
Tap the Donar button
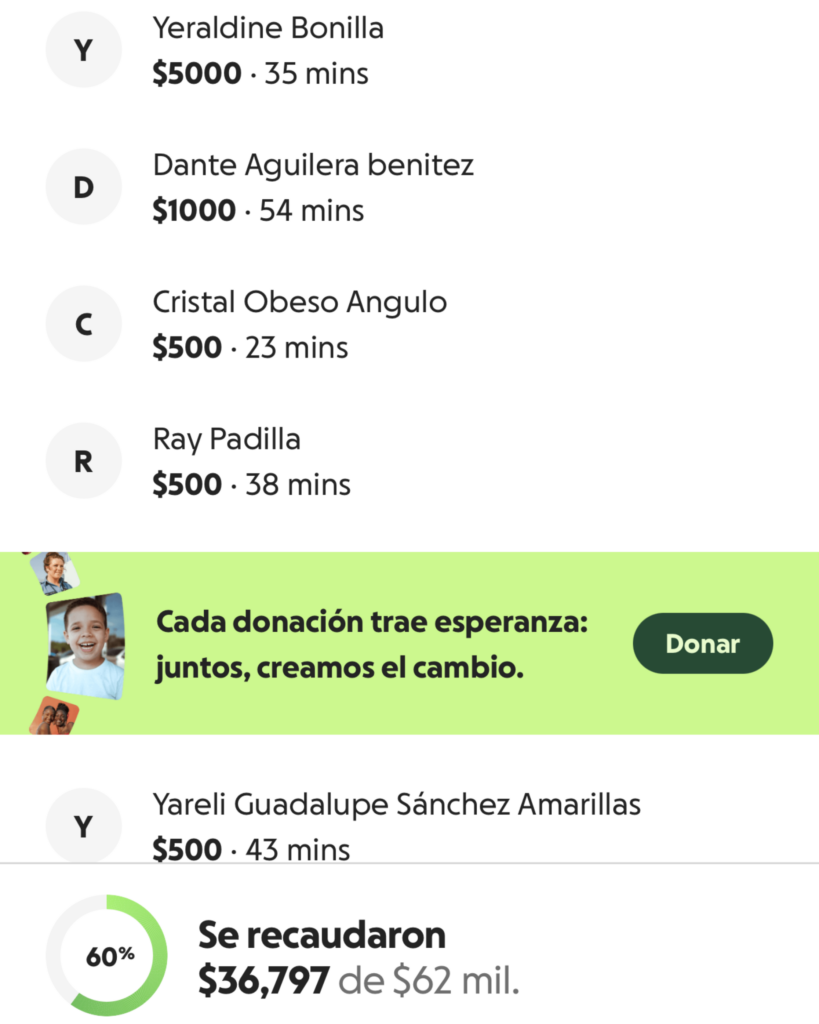(702, 644)
